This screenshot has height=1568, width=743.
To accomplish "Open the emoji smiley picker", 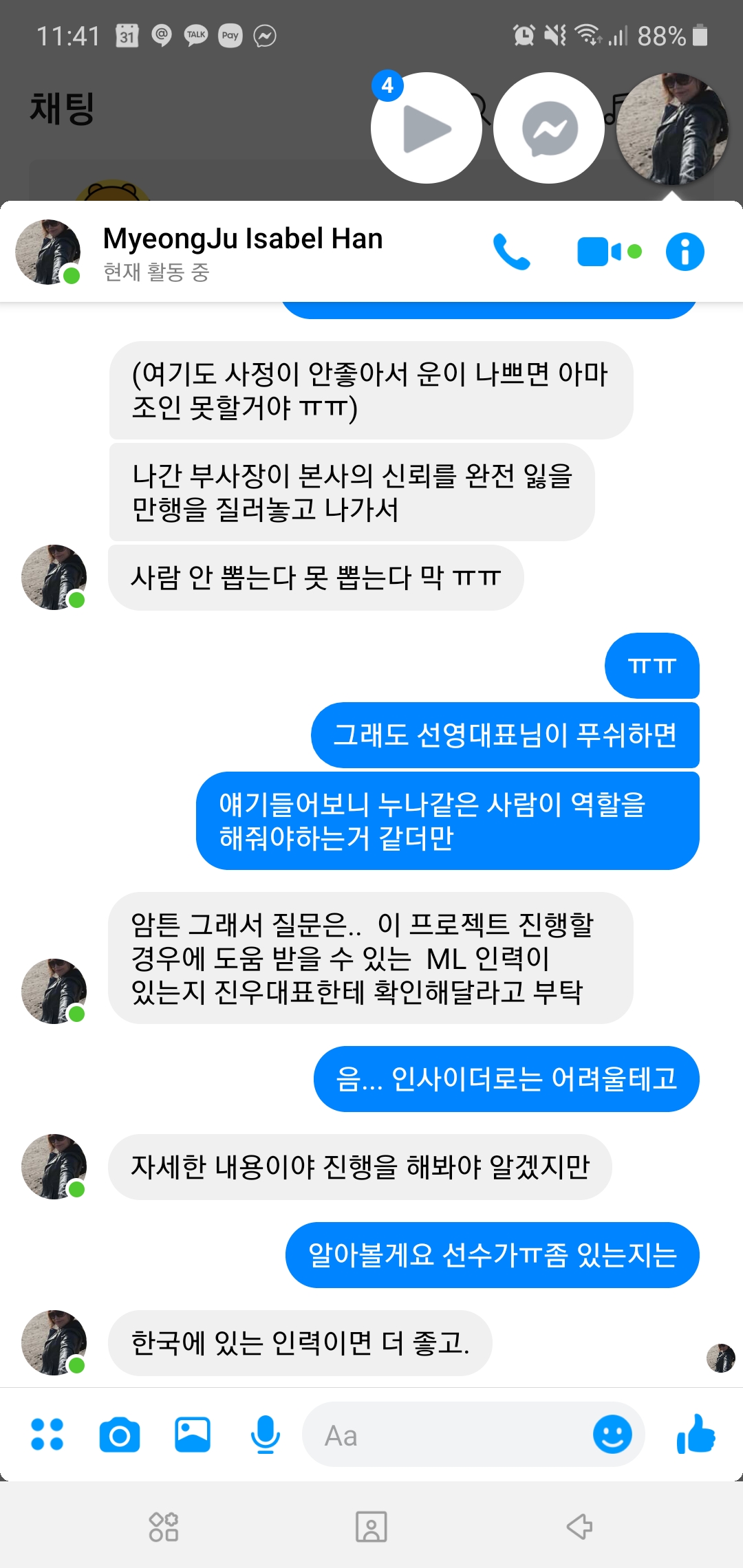I will click(x=612, y=1435).
